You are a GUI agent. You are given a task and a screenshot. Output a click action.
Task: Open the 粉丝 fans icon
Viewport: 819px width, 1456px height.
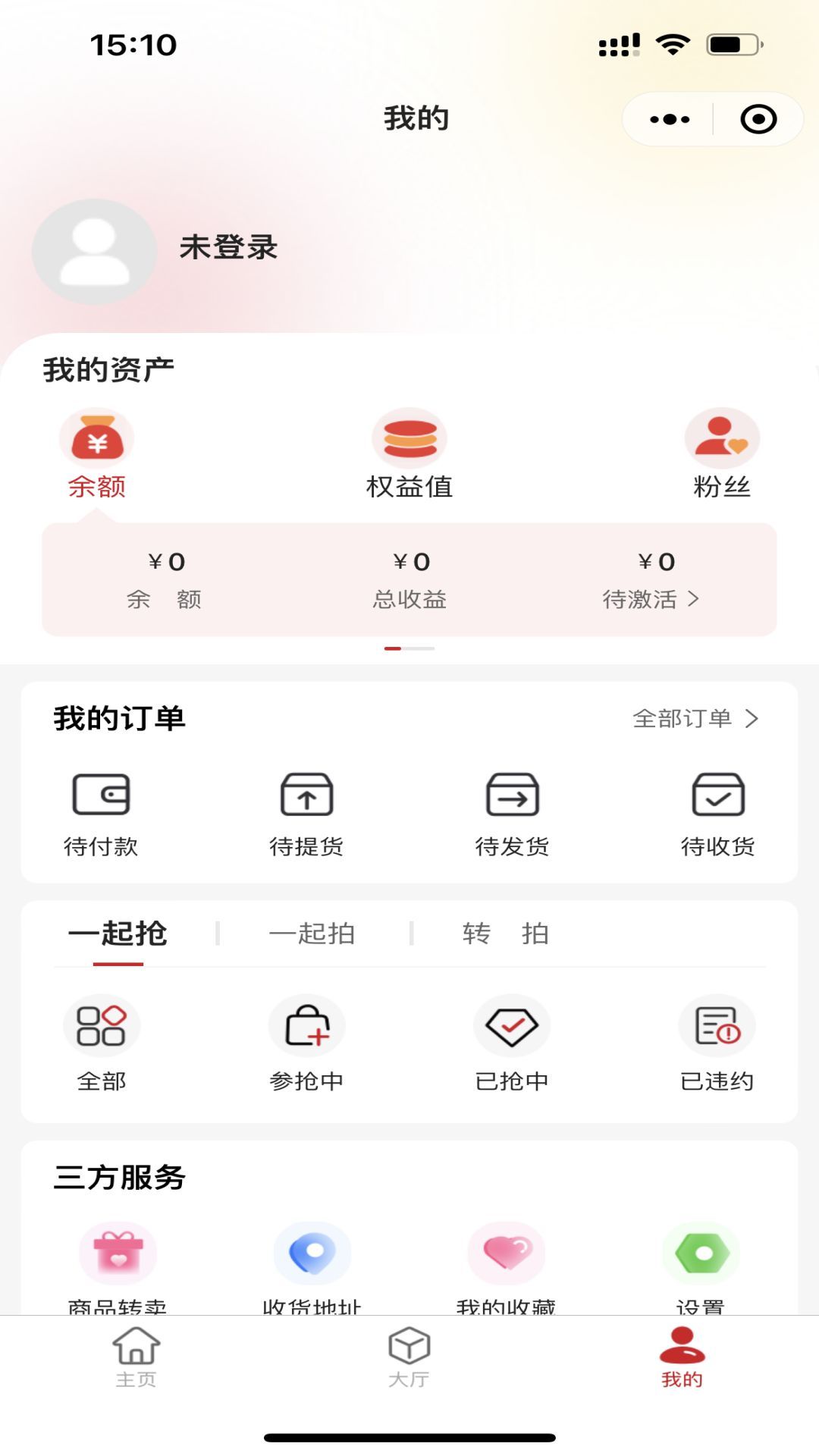pyautogui.click(x=722, y=438)
